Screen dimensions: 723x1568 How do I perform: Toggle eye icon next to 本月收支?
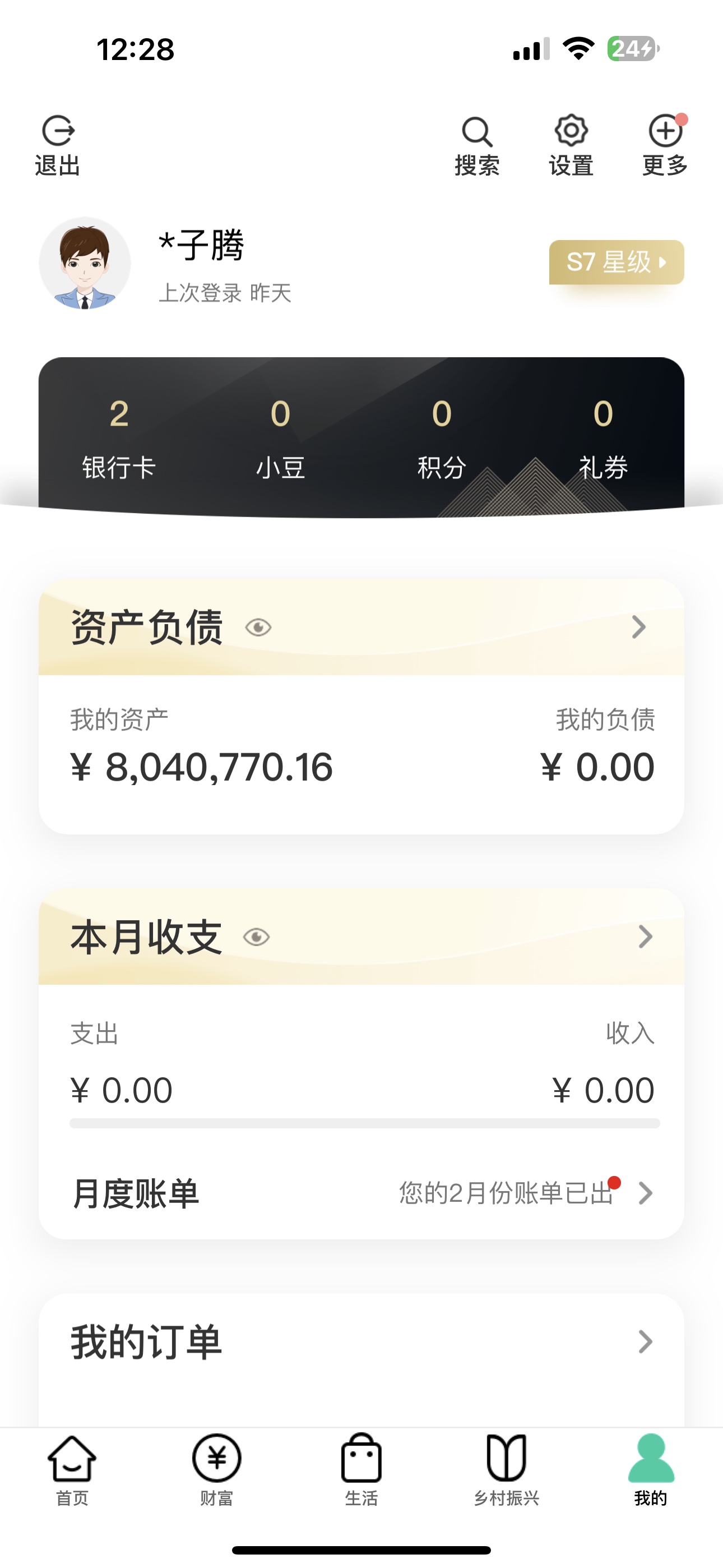256,937
